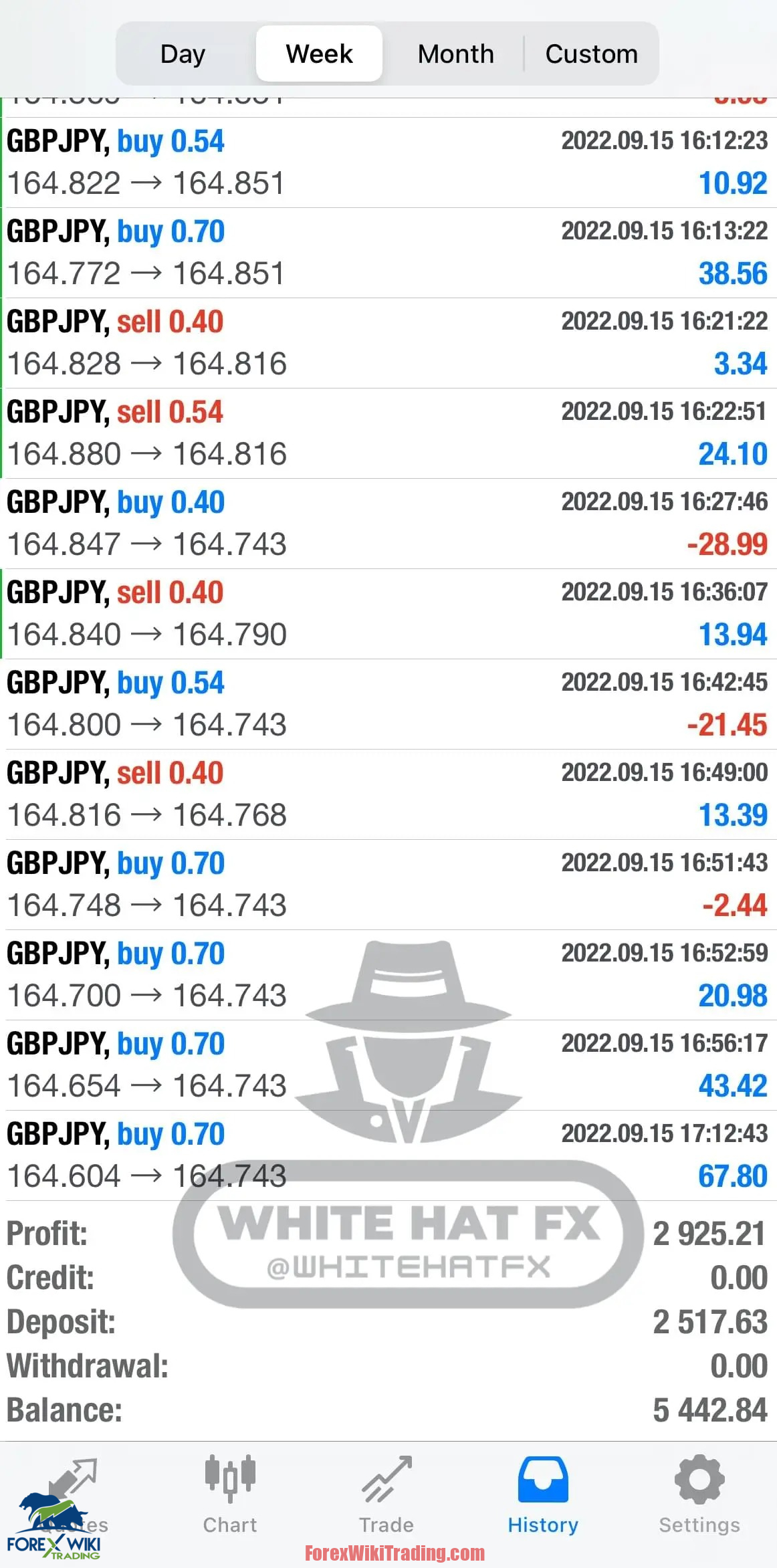Open the GBPJPY trade with 38.56 profit
This screenshot has width=777, height=1568.
click(388, 253)
